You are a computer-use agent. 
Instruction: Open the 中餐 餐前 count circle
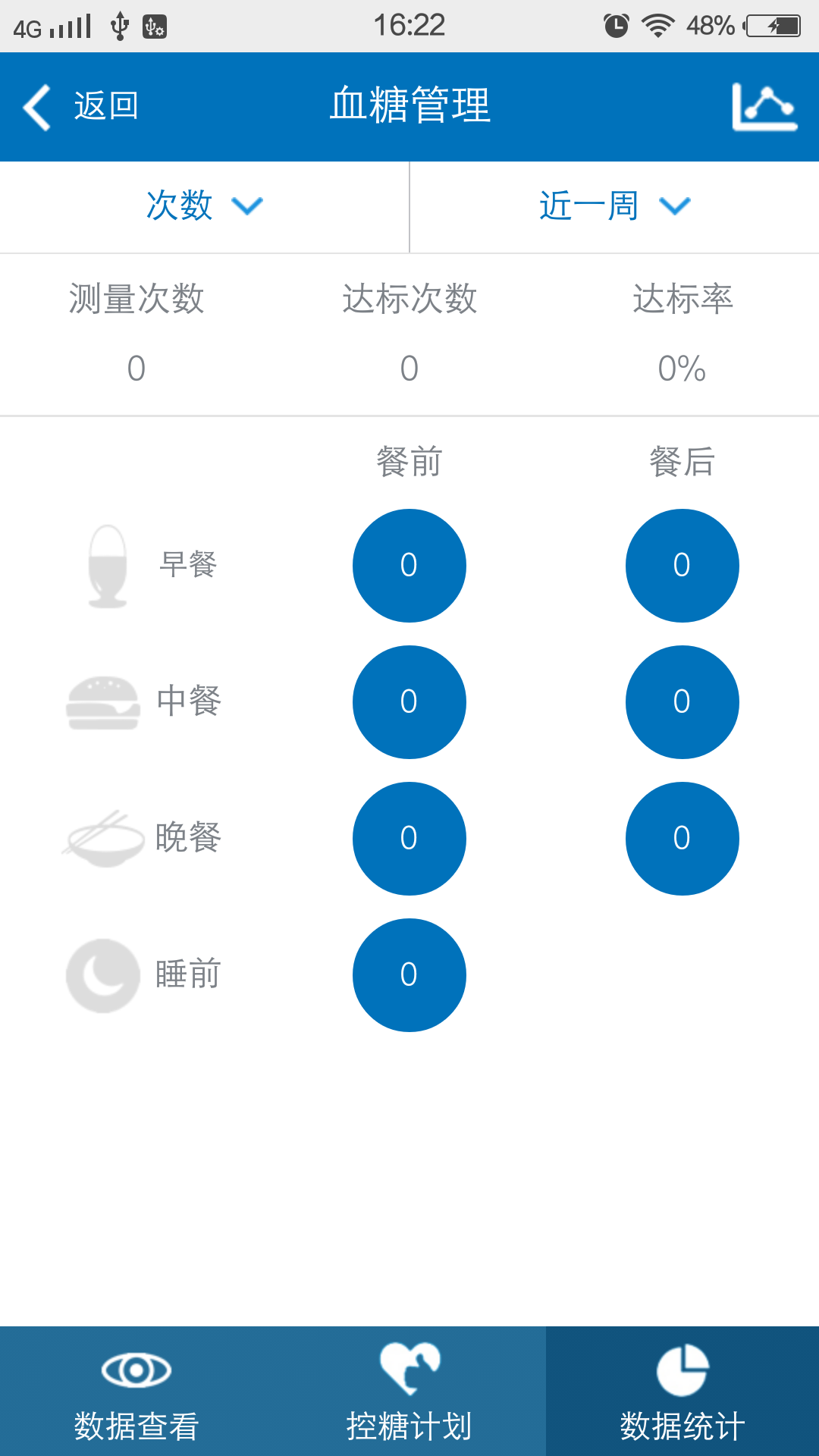pos(409,702)
